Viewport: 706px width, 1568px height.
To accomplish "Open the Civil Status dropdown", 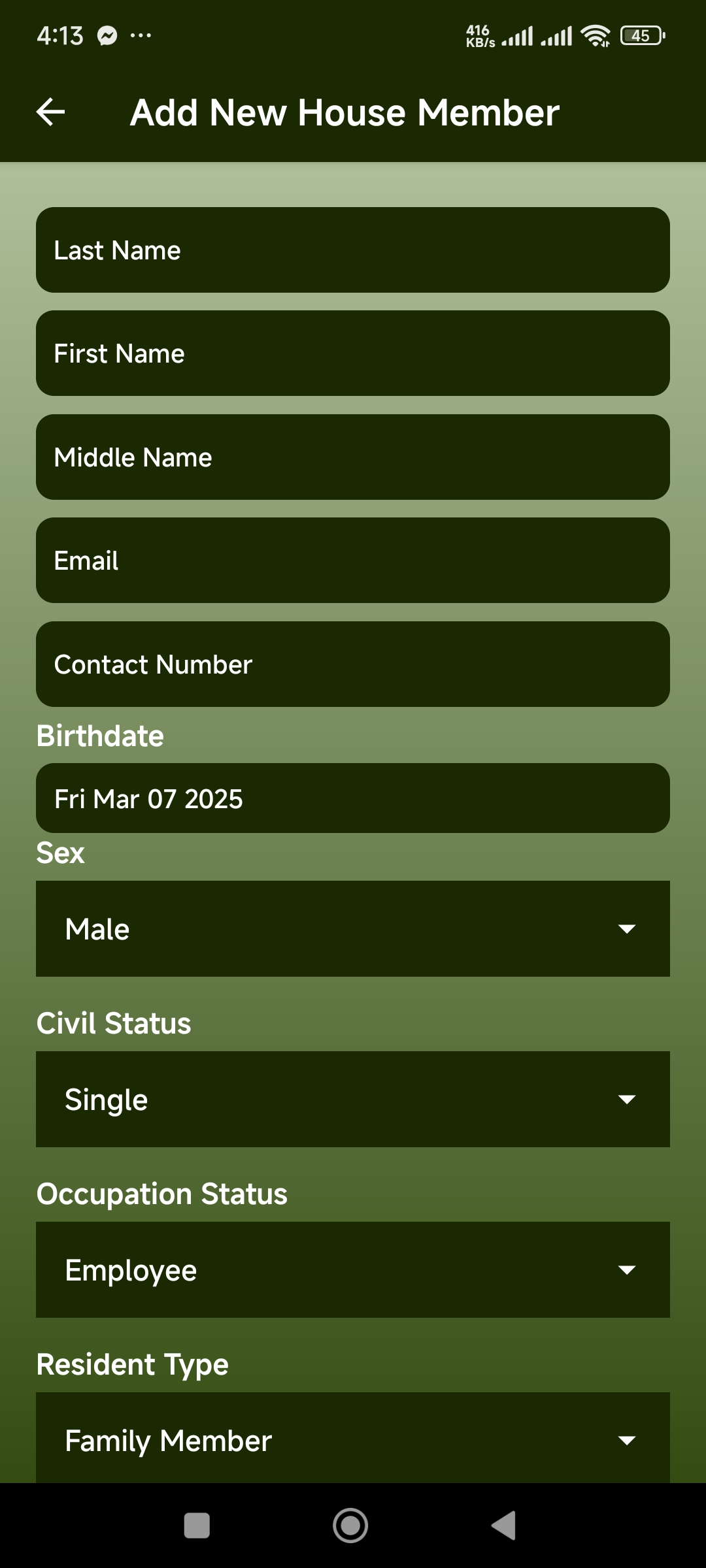I will pos(353,1100).
